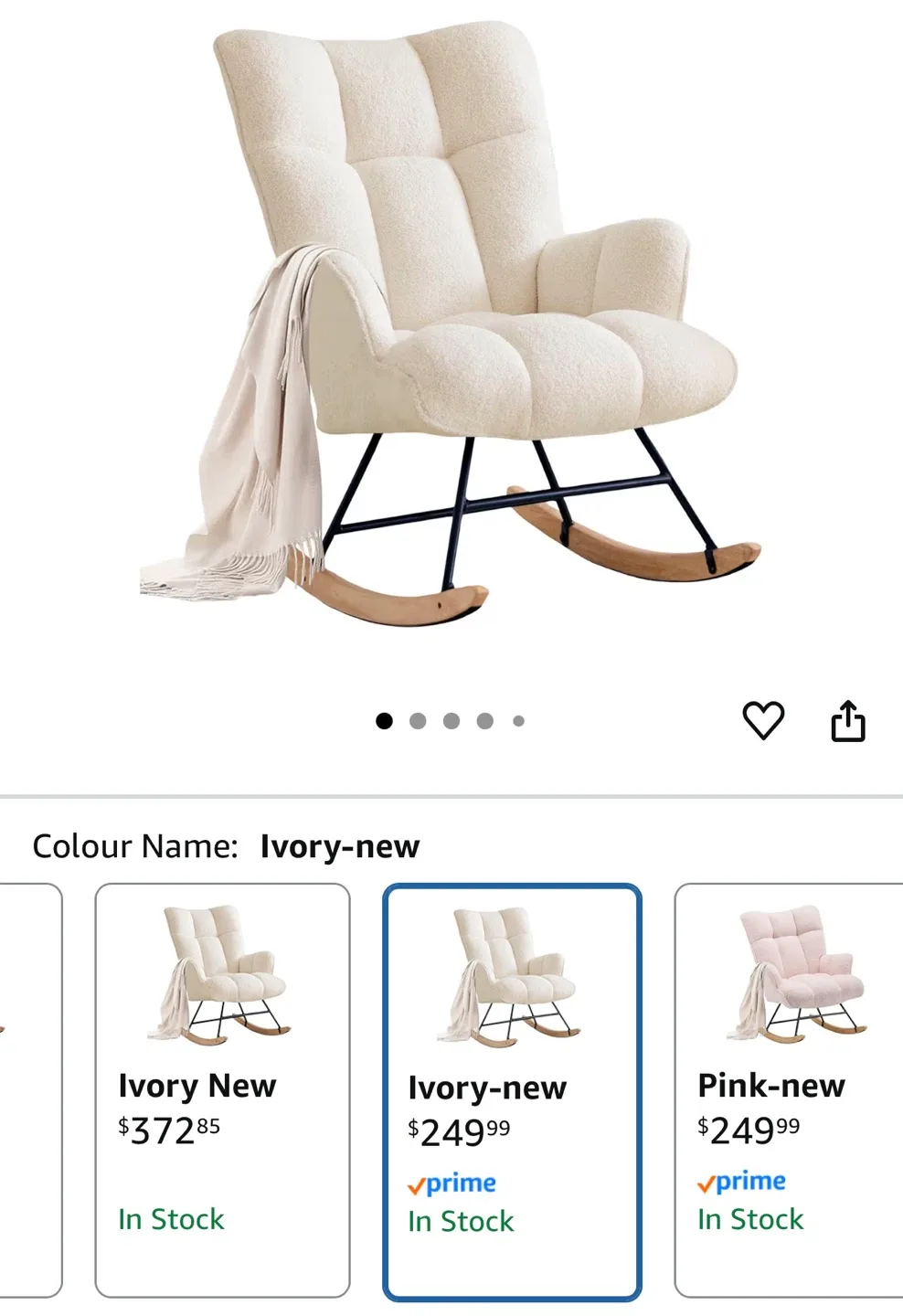Add the rocking chair to your wishlist
Screen dimensions: 903x1316
764,720
